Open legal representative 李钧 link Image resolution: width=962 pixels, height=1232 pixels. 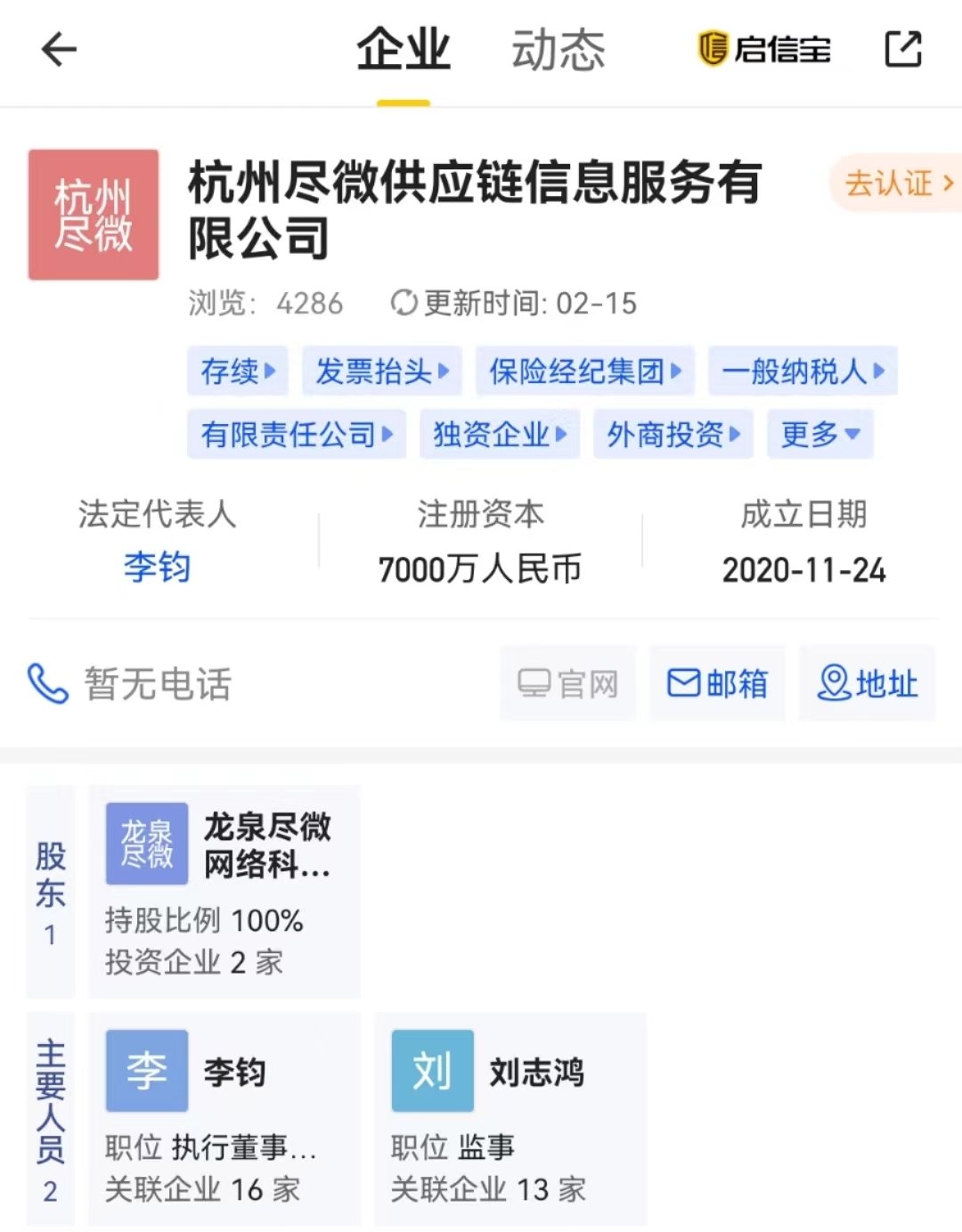(157, 567)
